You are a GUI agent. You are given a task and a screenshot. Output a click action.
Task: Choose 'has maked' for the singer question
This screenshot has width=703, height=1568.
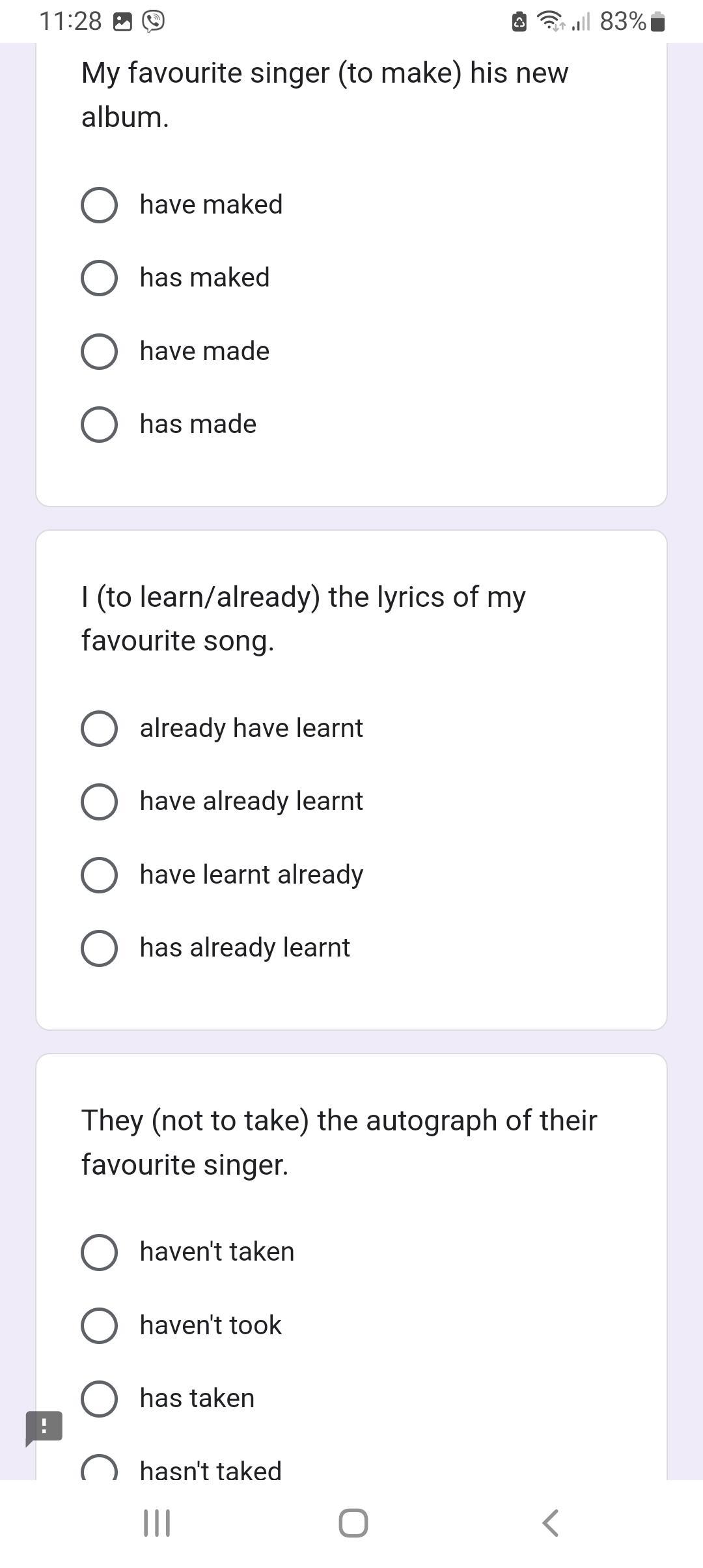point(100,278)
